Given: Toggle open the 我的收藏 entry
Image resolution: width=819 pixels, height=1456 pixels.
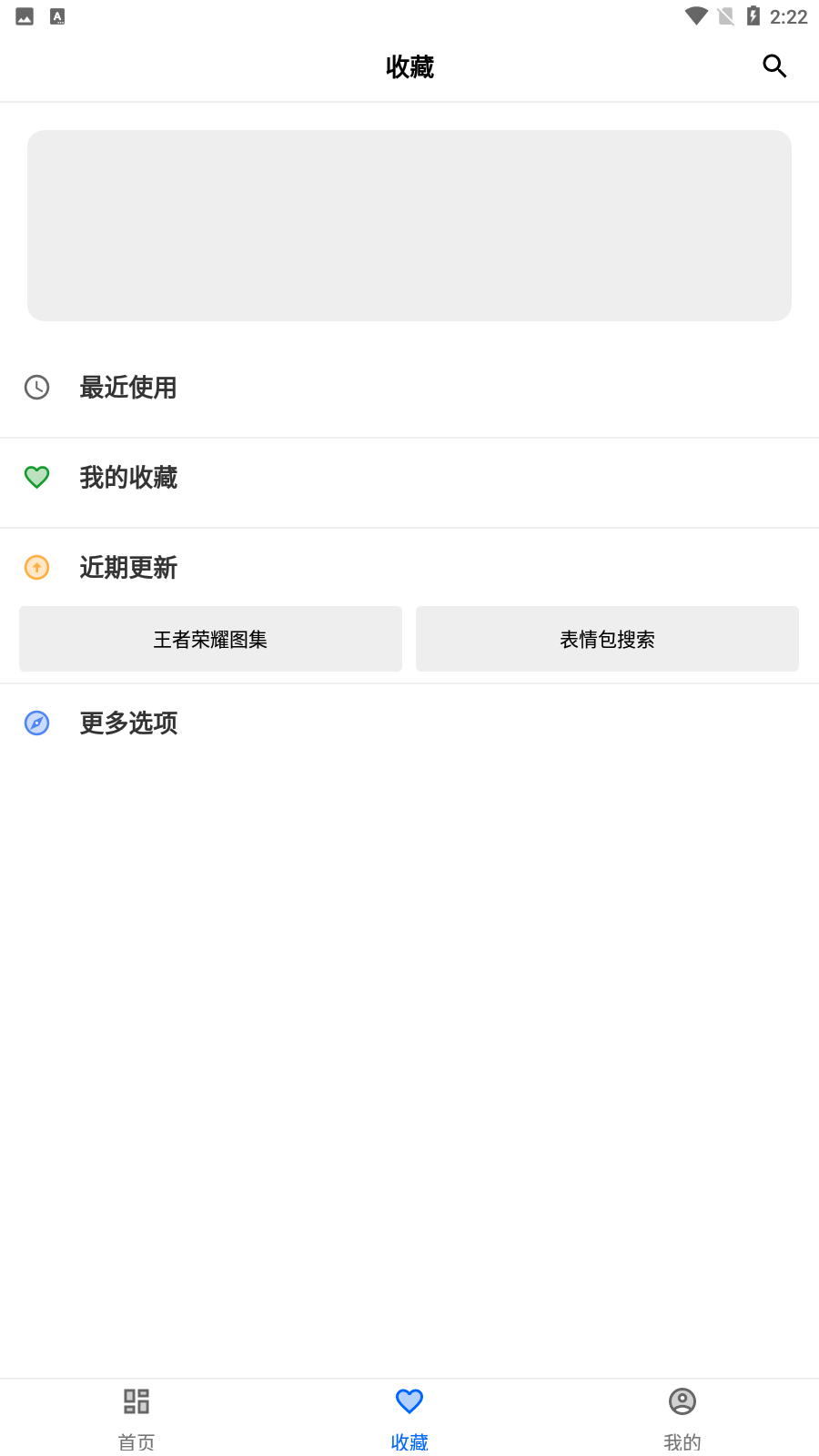Looking at the screenshot, I should point(128,477).
